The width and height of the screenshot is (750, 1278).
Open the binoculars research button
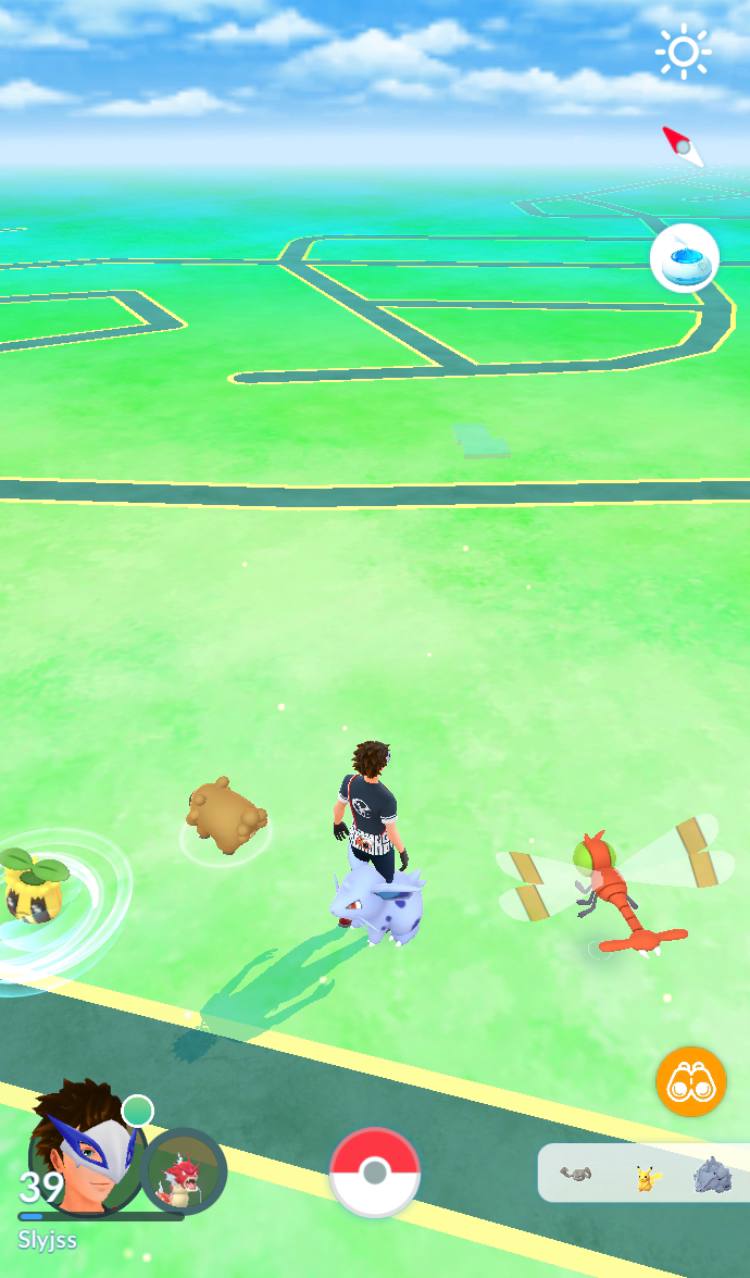pyautogui.click(x=691, y=1081)
